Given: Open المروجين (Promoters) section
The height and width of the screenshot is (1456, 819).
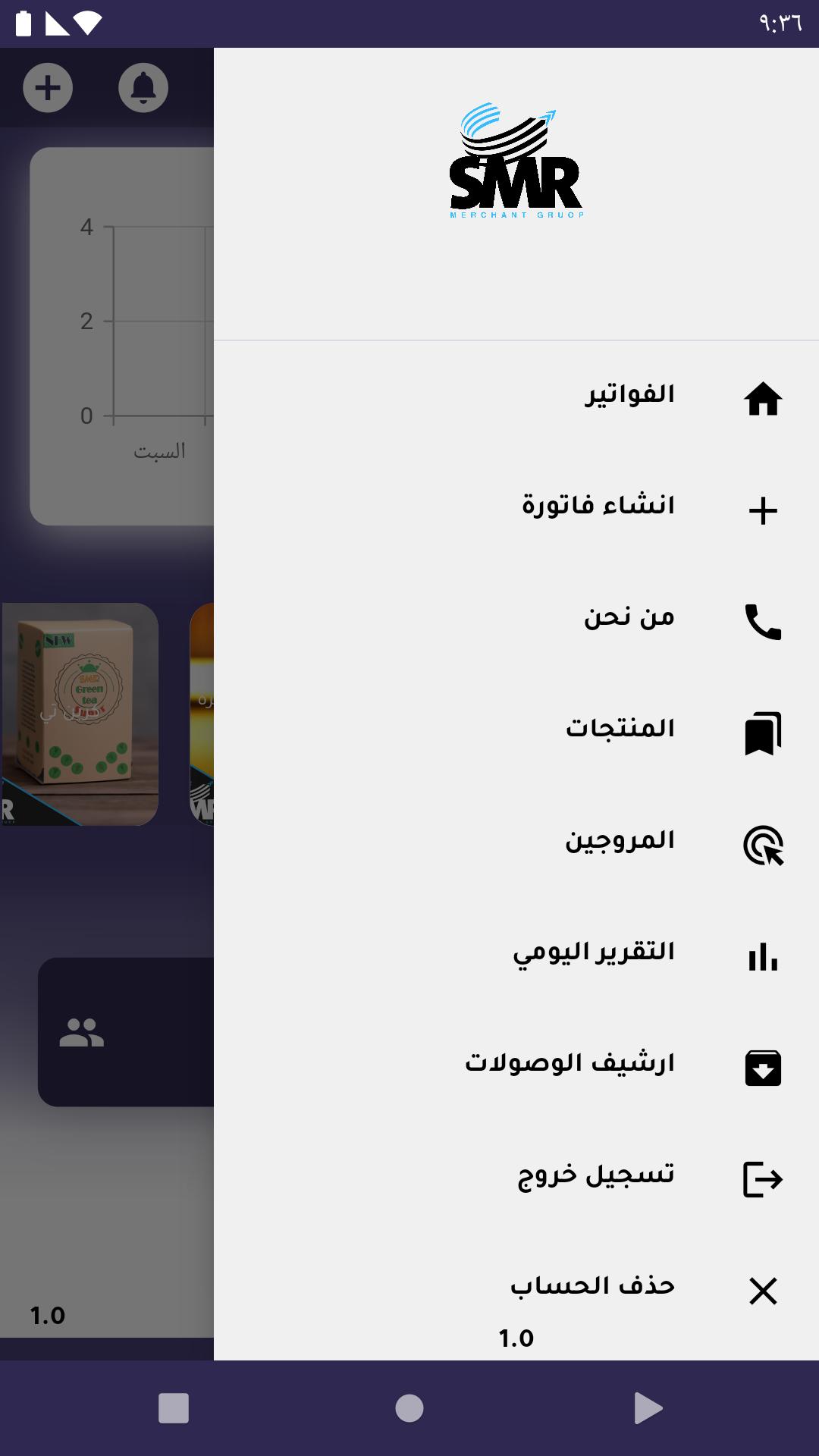Looking at the screenshot, I should (516, 843).
